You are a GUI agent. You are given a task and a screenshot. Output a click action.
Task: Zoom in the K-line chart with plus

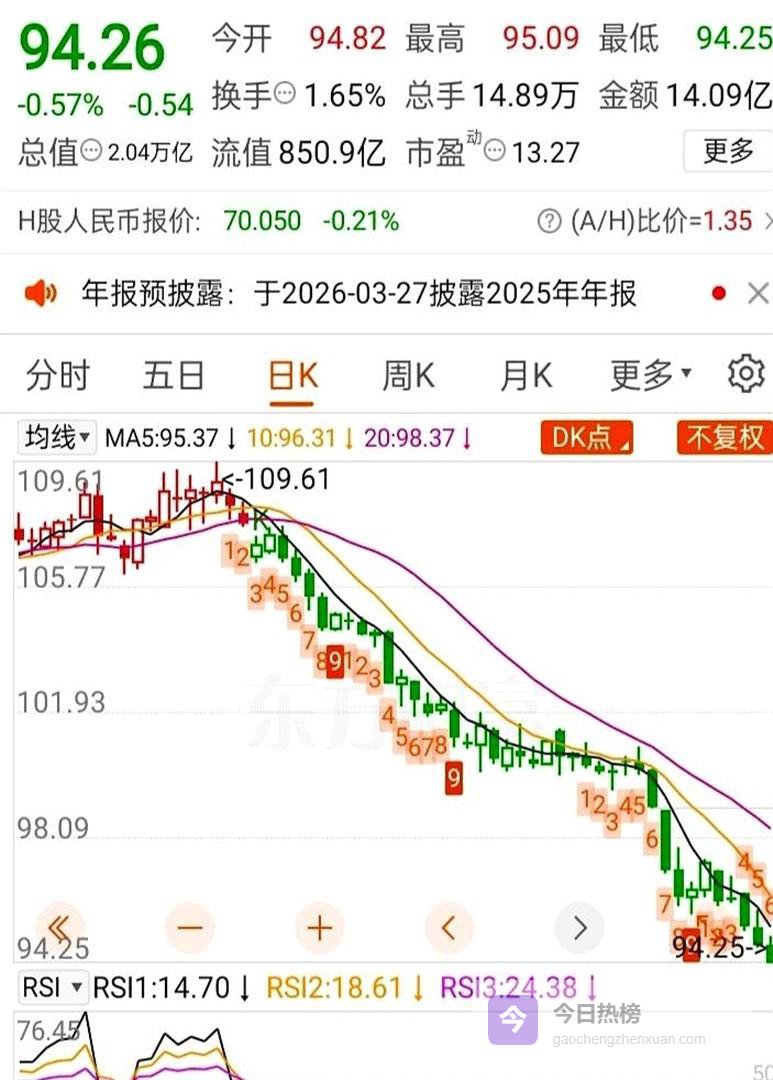click(x=319, y=929)
